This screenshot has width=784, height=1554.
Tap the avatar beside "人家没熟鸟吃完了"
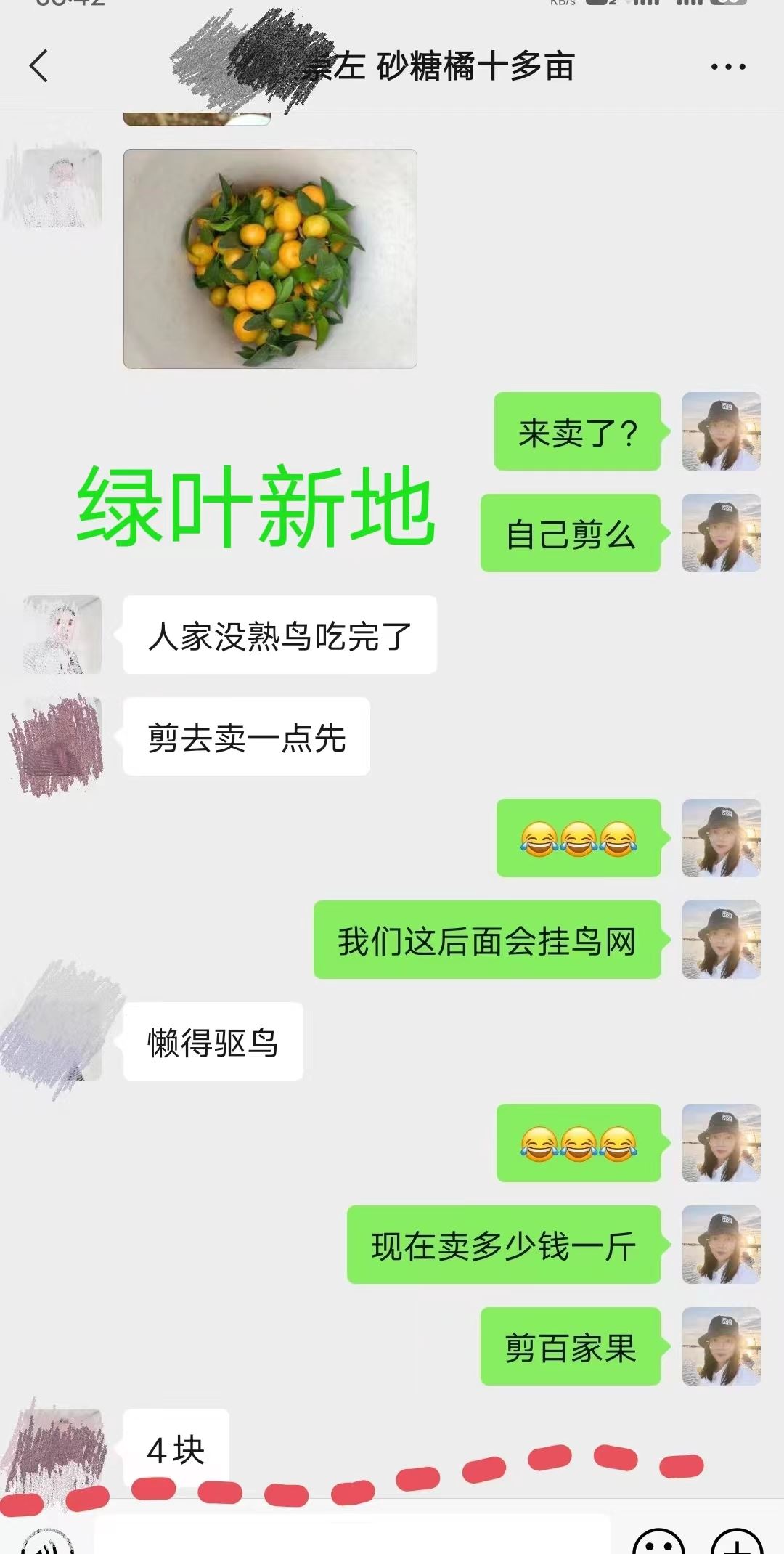(x=62, y=635)
